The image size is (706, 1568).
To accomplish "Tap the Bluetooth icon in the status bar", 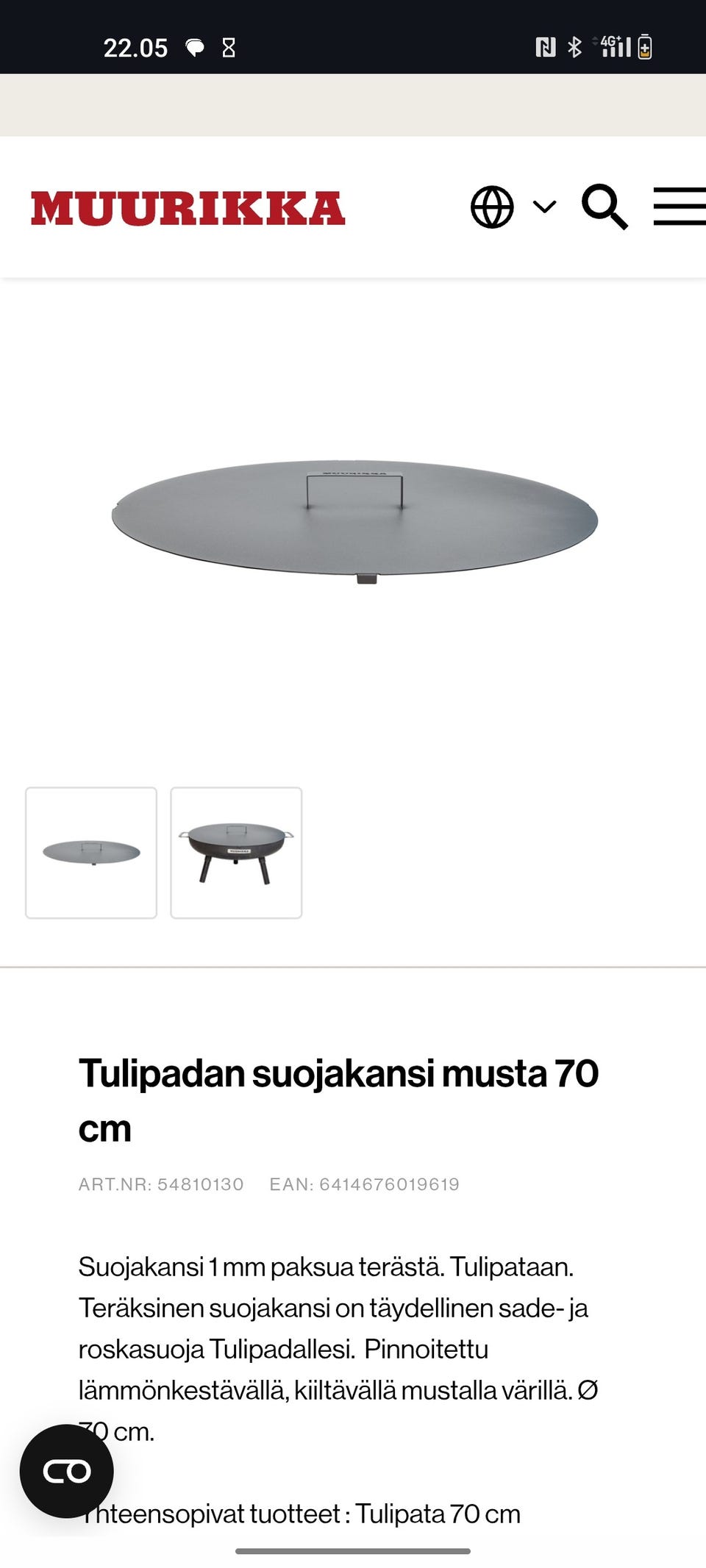I will coord(574,46).
